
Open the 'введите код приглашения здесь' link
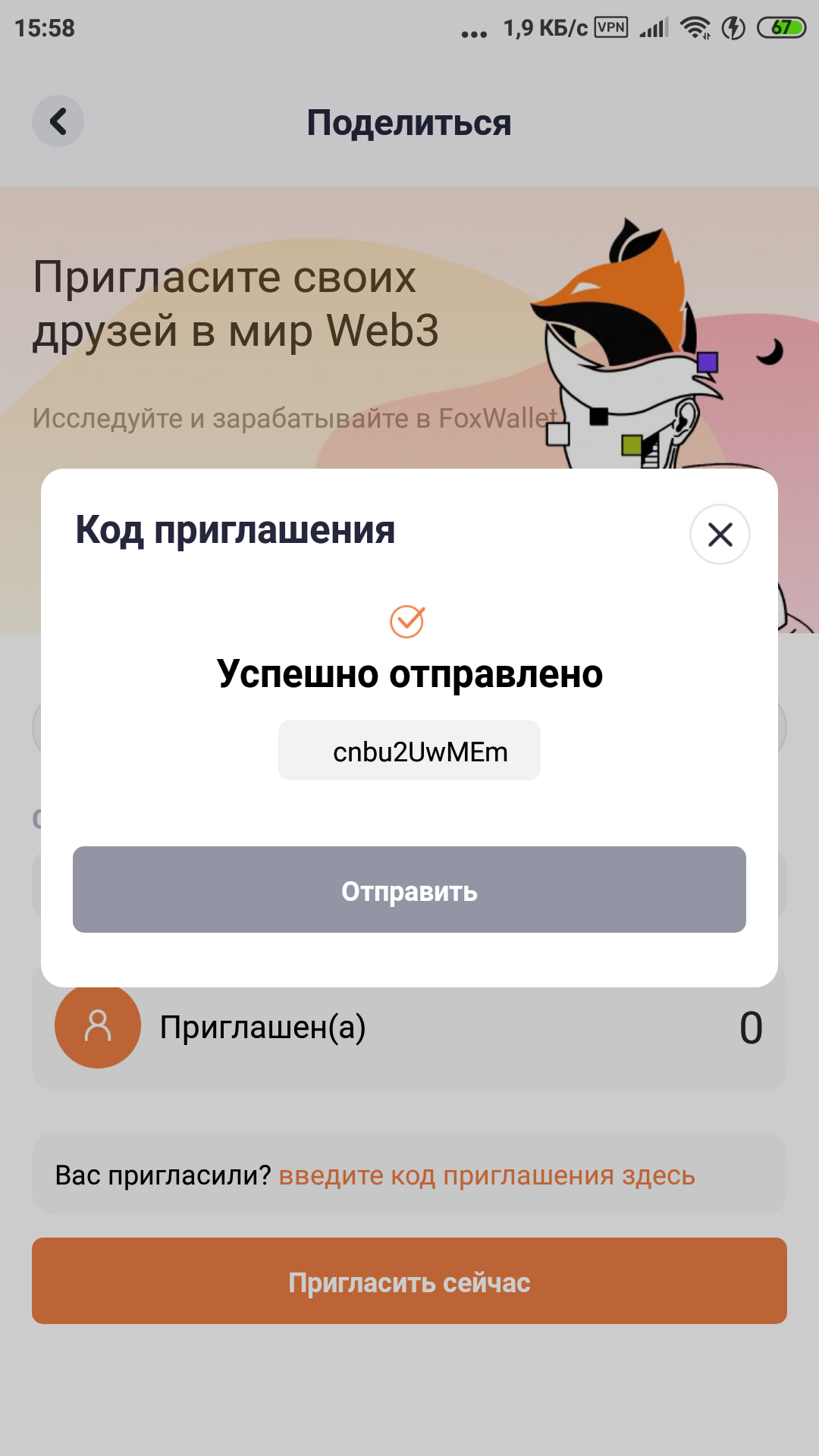[487, 1175]
